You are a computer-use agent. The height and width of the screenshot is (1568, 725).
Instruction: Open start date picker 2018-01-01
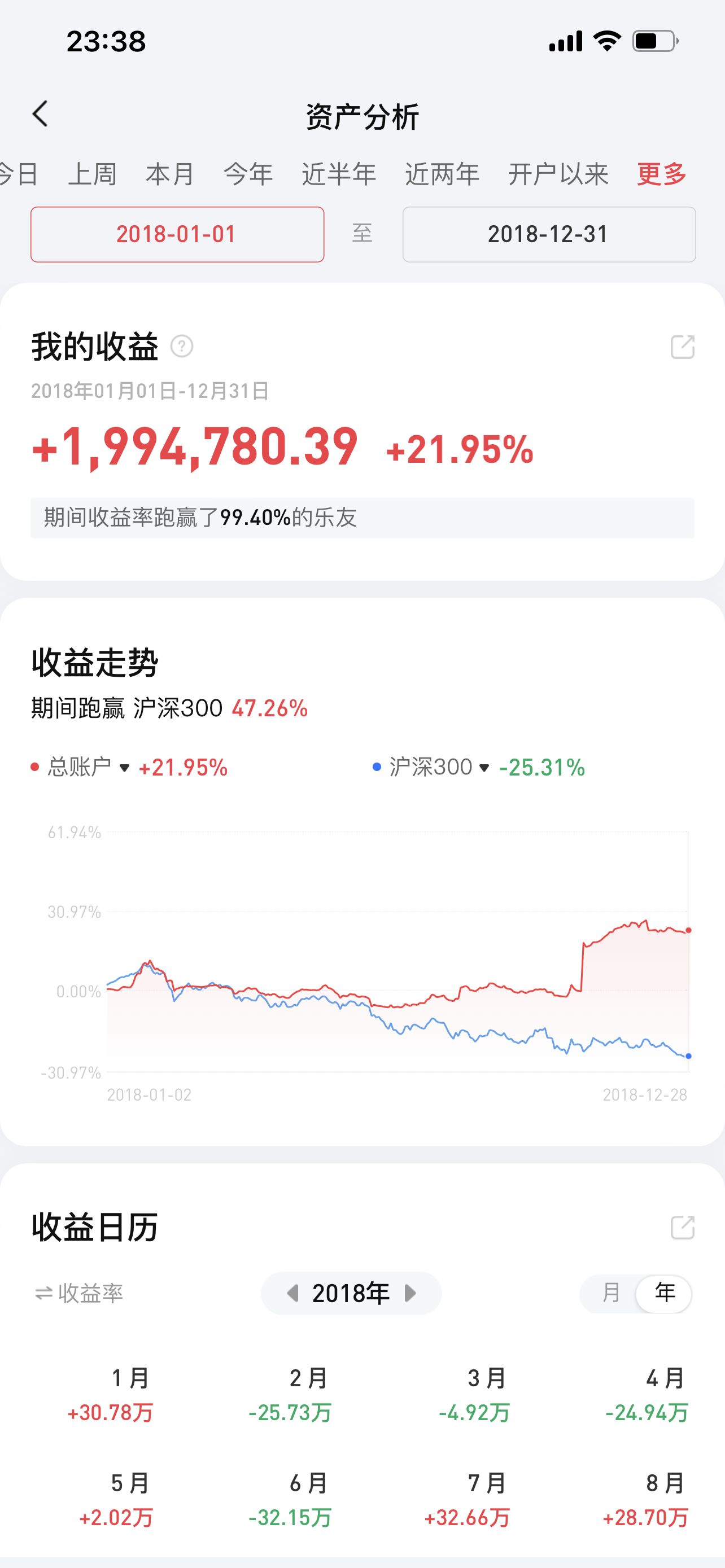click(177, 234)
